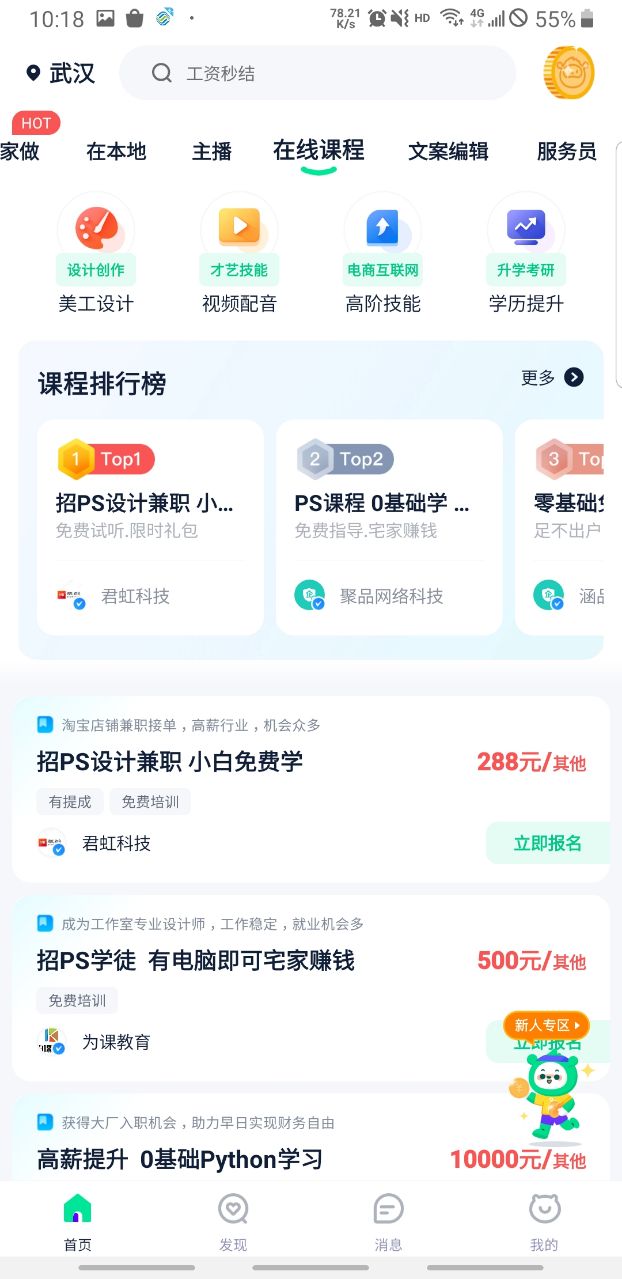
Task: Go to the 发现 tab
Action: (x=233, y=1222)
